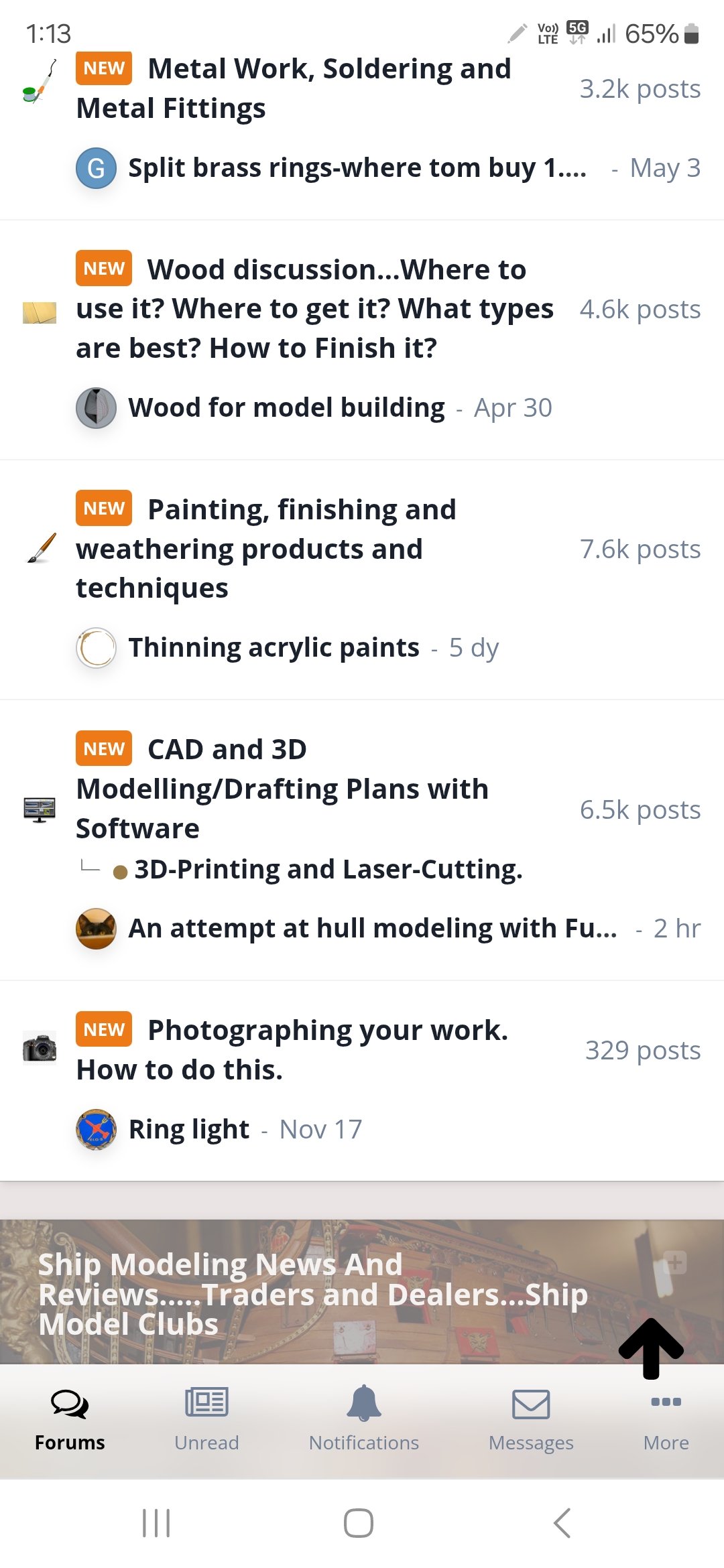
Task: Open 3D-Printing and Laser-Cutting subforum
Action: 328,870
